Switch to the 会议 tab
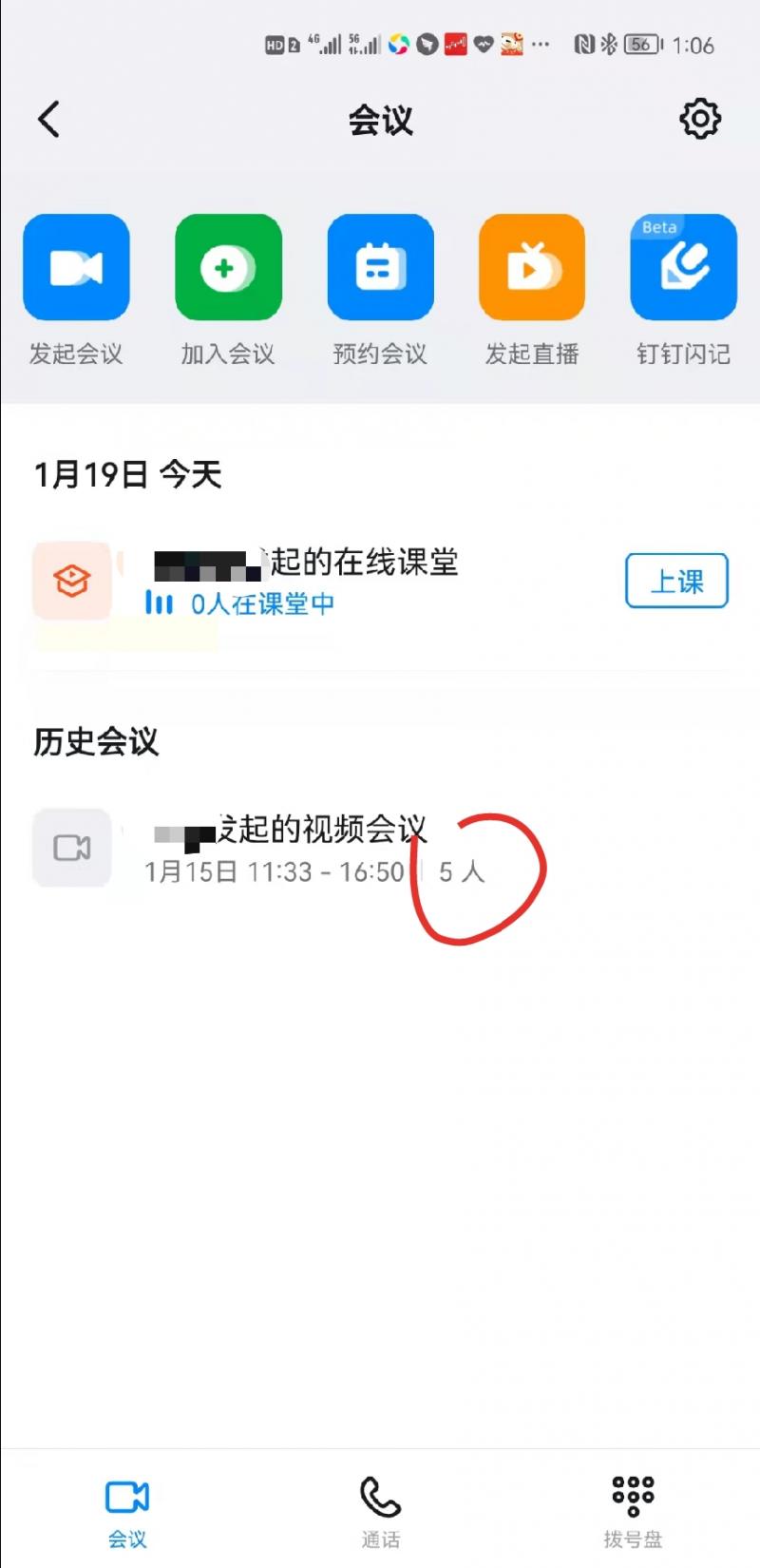 tap(127, 1513)
